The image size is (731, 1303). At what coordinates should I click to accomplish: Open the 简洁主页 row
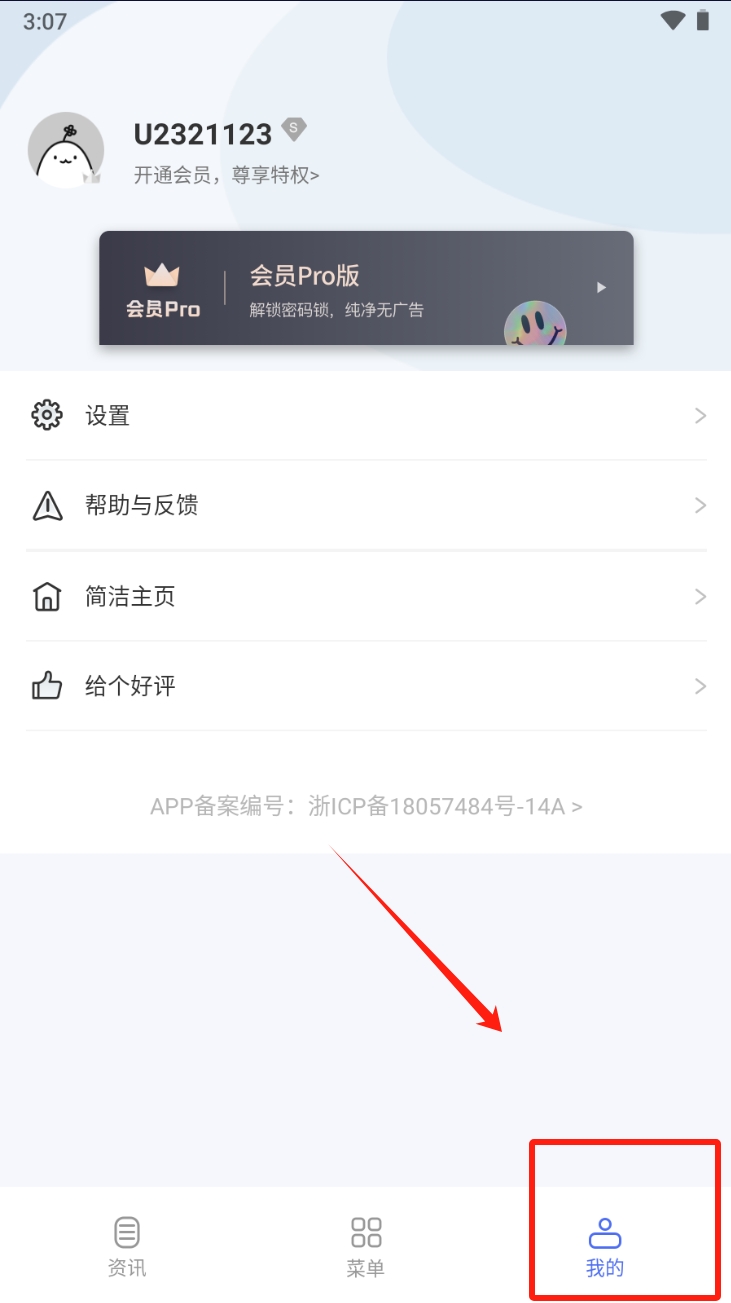[x=366, y=597]
